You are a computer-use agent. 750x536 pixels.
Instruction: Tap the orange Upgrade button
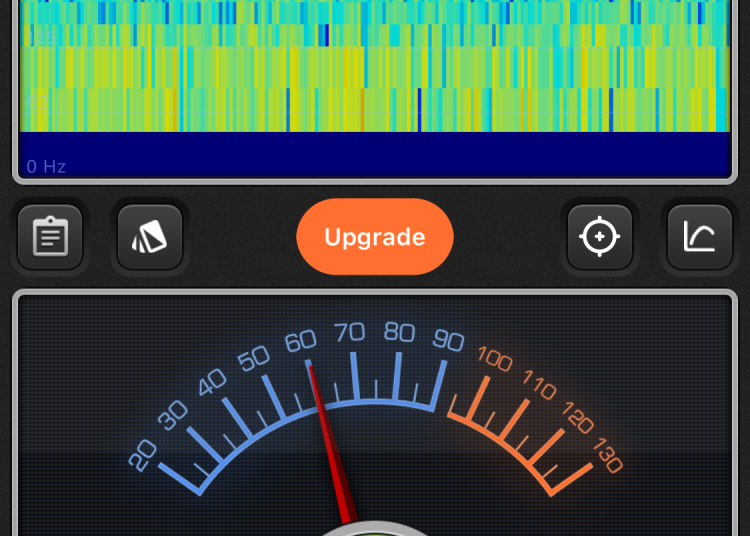pyautogui.click(x=375, y=237)
